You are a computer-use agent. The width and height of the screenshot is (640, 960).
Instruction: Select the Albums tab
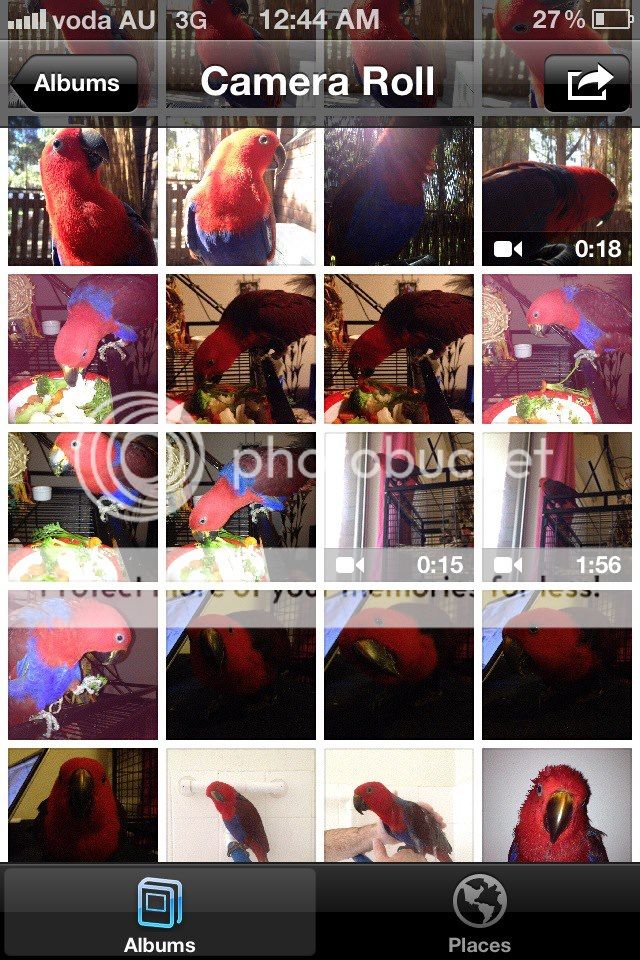160,913
